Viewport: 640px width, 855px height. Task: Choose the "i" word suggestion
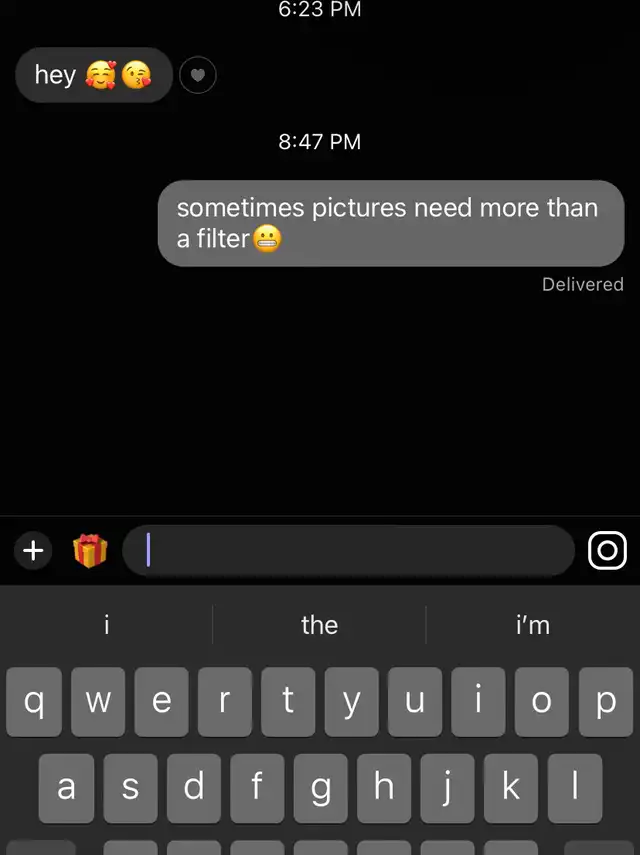[106, 625]
